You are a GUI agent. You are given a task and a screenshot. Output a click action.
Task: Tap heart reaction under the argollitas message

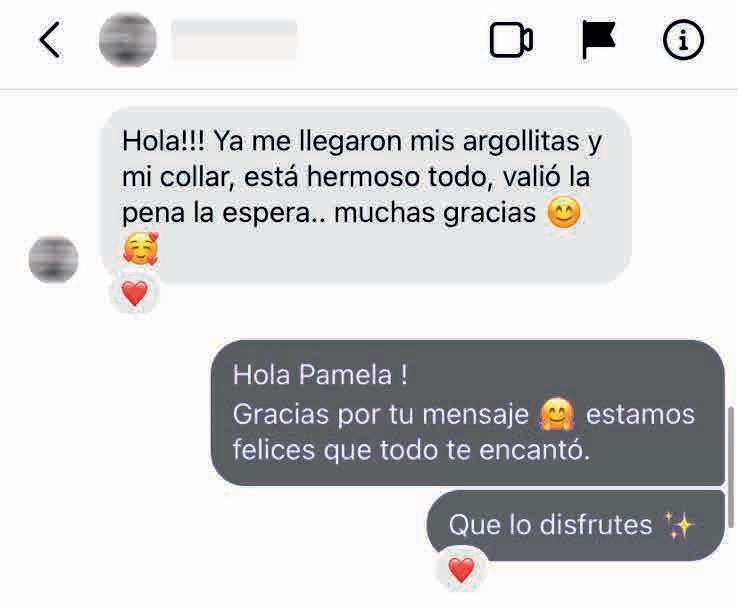134,293
